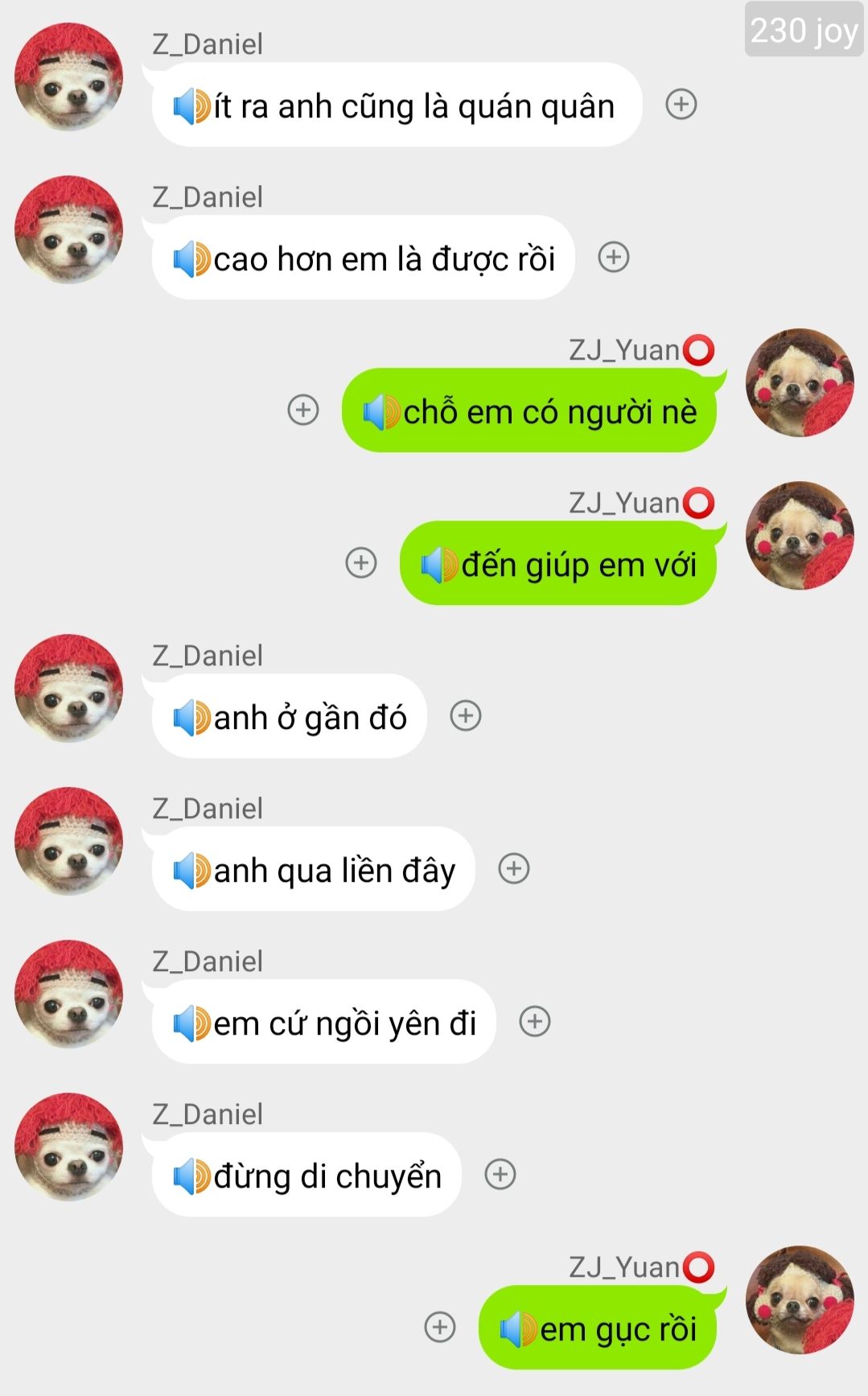Viewport: 868px width, 1396px height.
Task: Tap the plus icon next to "chỗ em có người nè"
Action: point(303,410)
